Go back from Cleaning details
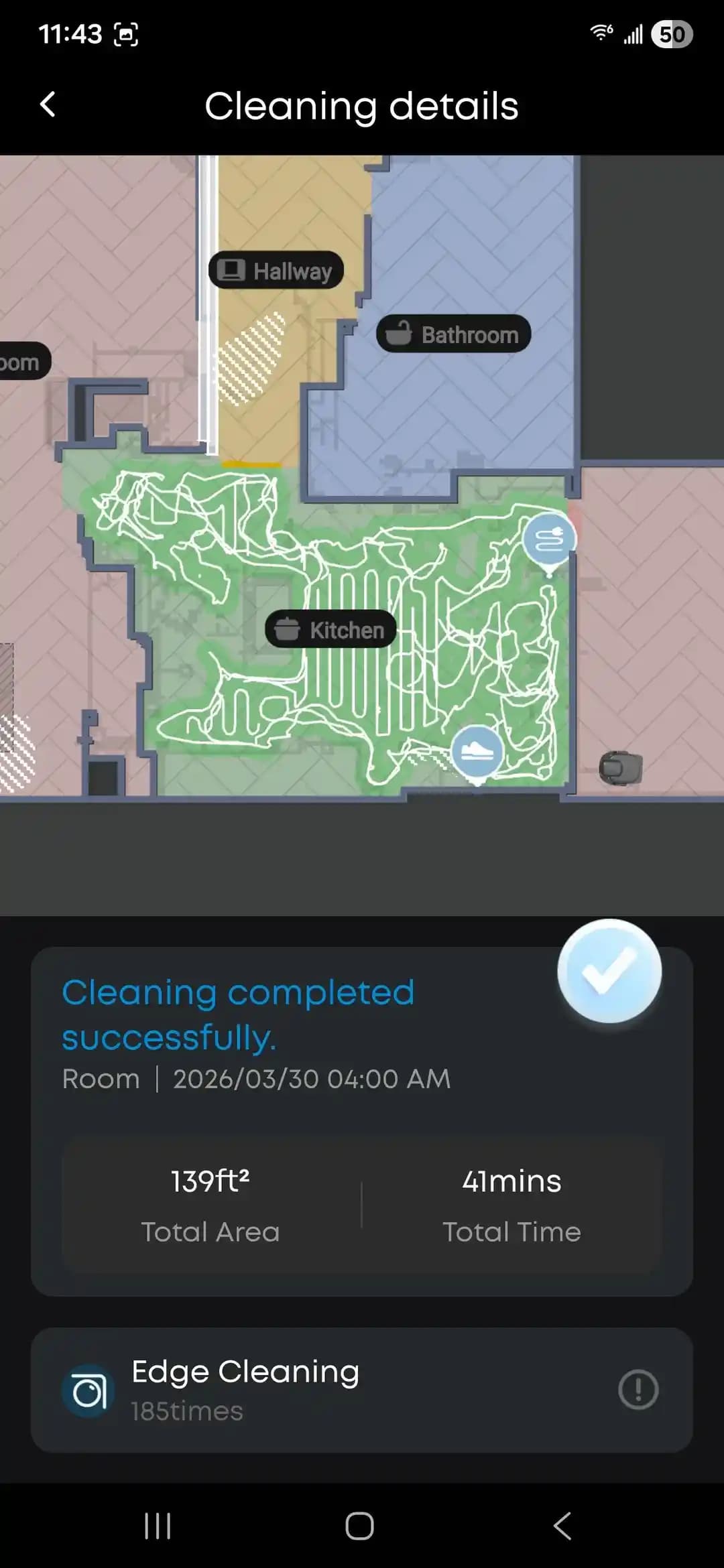Image resolution: width=724 pixels, height=1568 pixels. point(48,105)
